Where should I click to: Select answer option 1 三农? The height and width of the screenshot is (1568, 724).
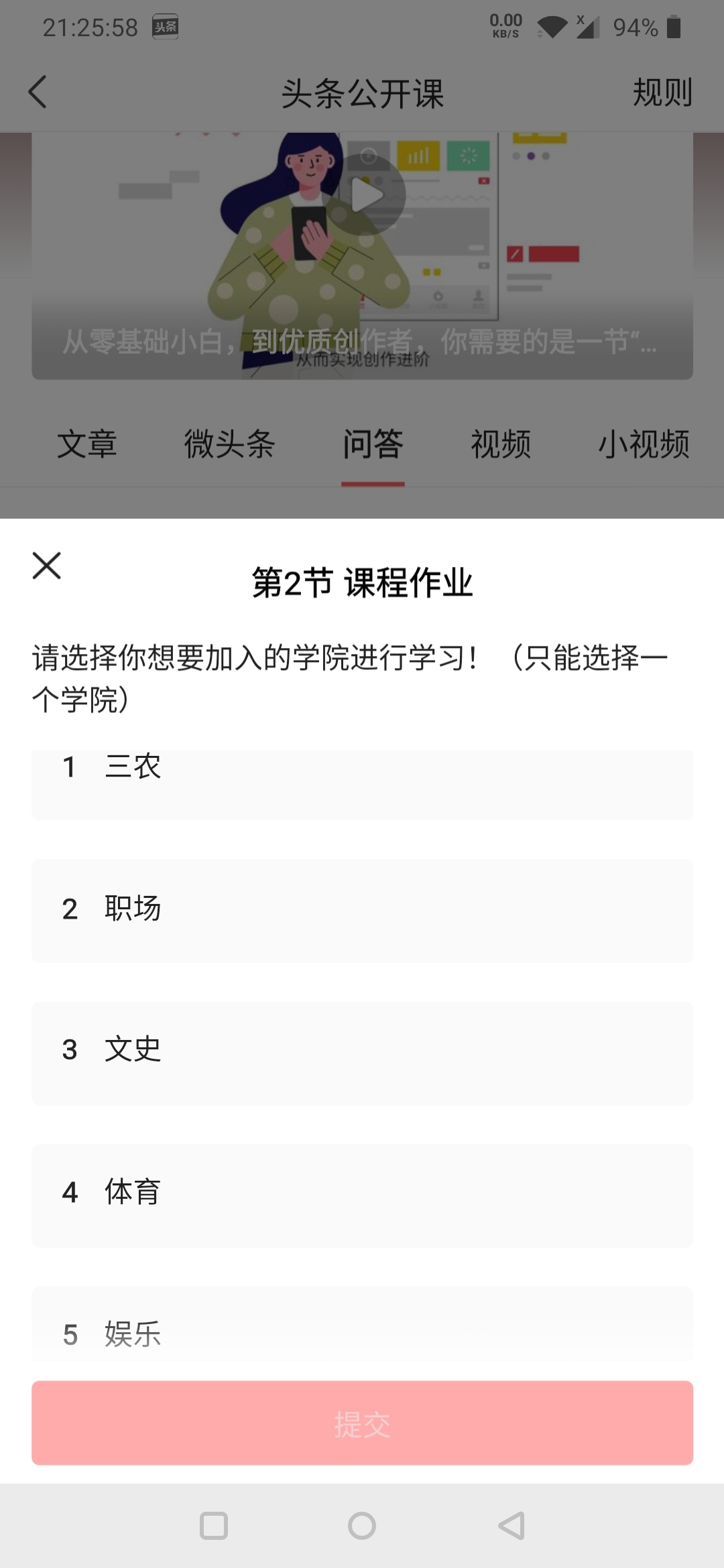362,783
